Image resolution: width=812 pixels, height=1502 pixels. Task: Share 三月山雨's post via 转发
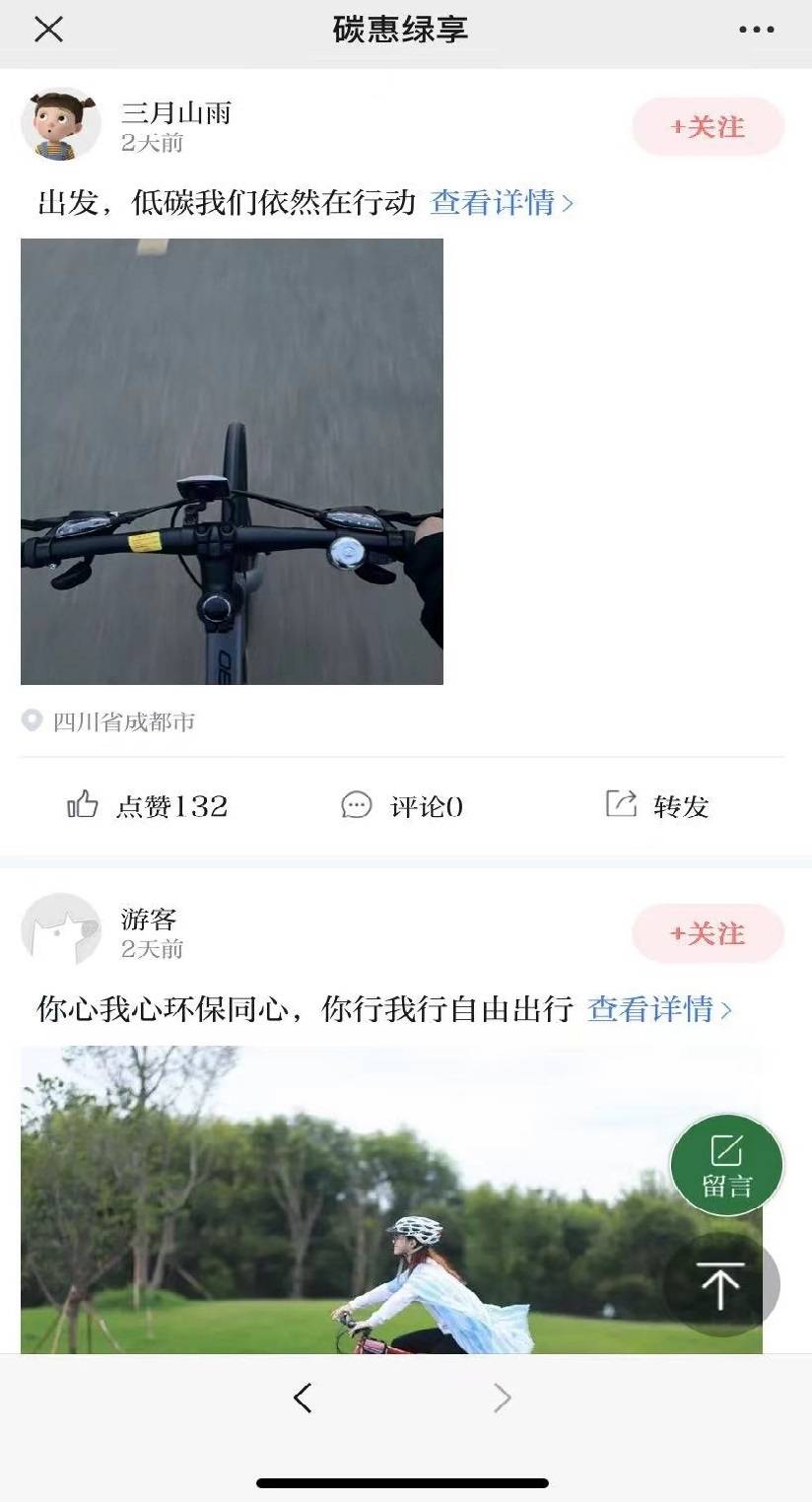click(x=657, y=806)
